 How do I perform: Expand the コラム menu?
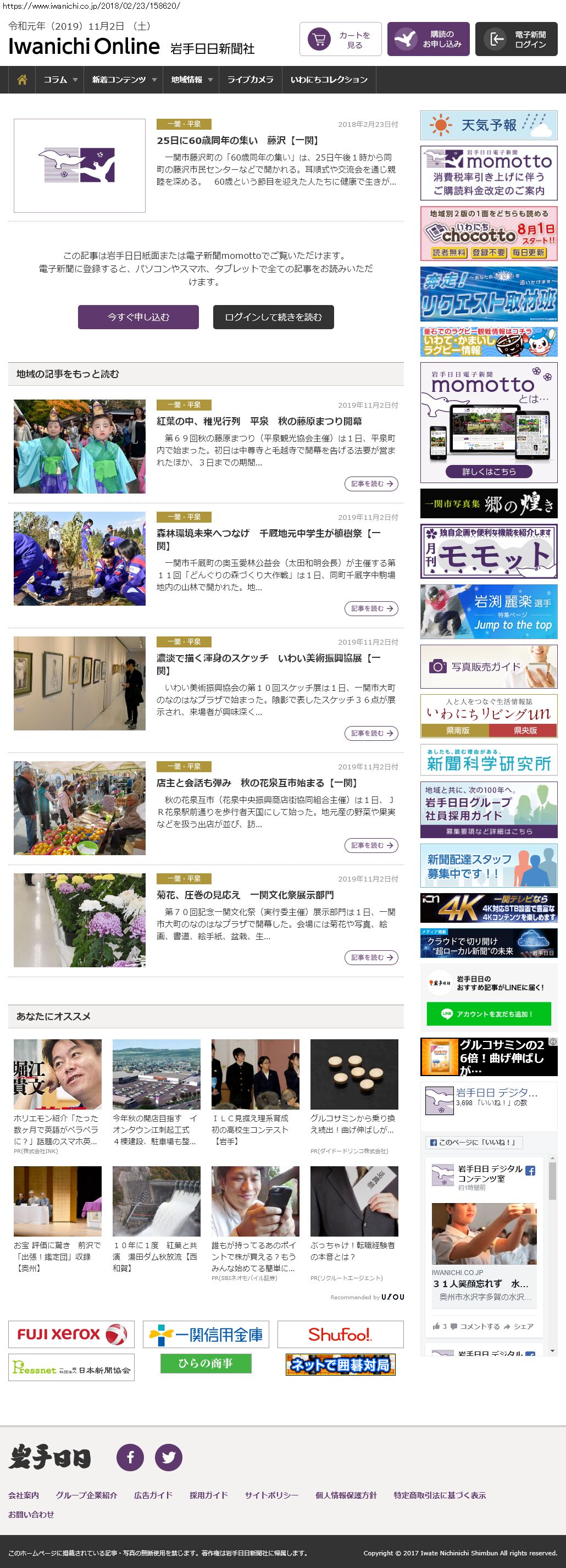click(x=60, y=80)
